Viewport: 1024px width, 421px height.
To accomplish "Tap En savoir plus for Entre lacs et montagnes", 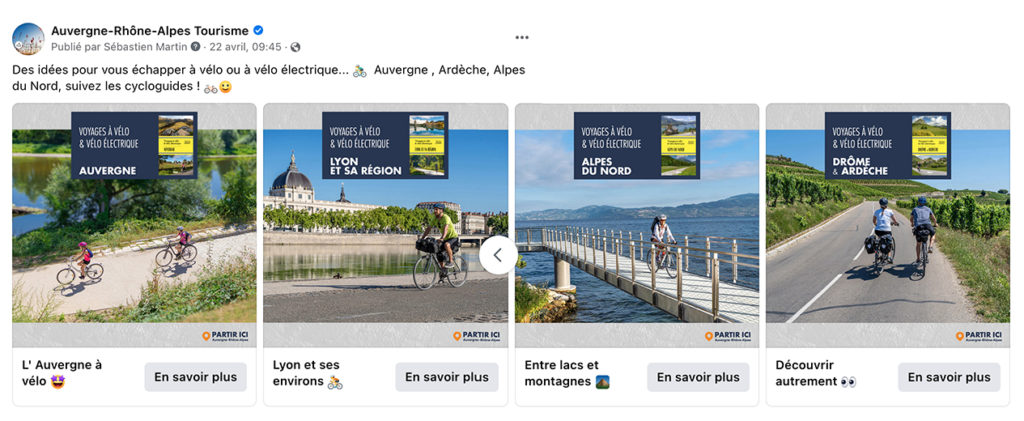I will (x=698, y=377).
